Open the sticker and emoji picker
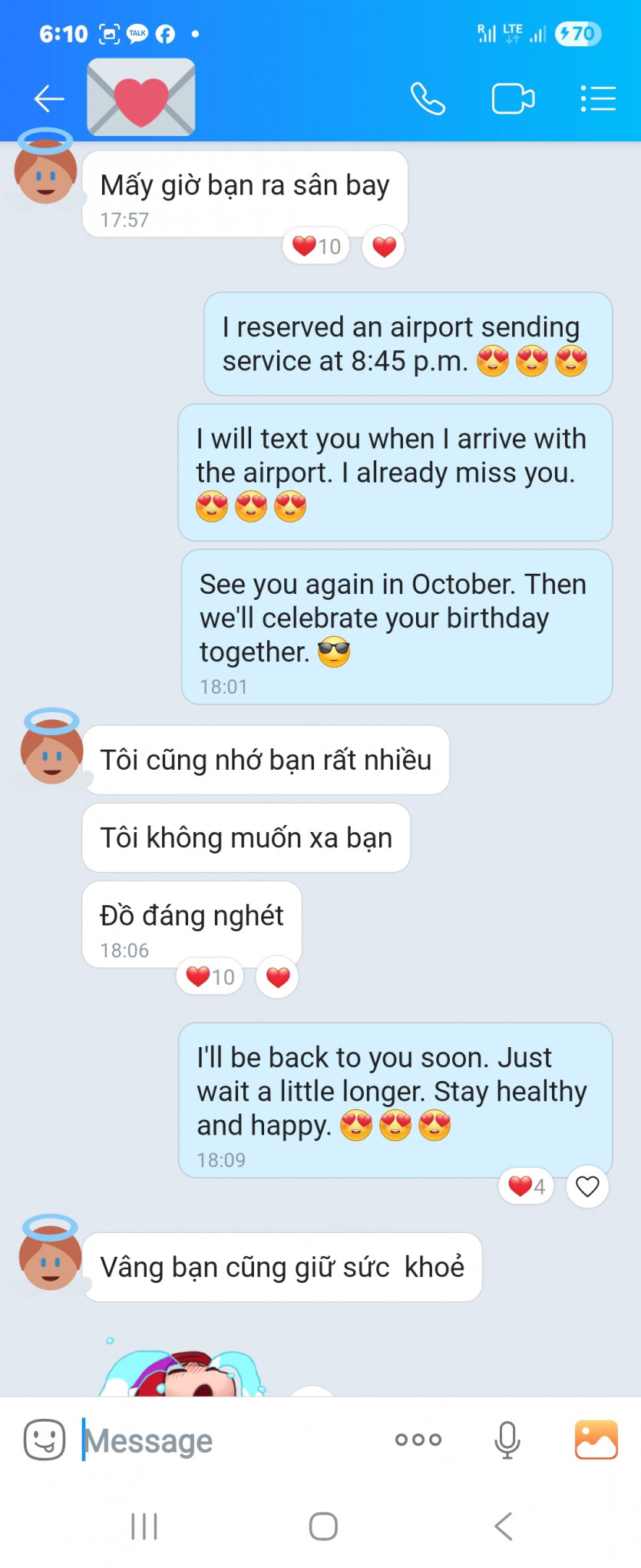The height and width of the screenshot is (1568, 641). coord(45,1440)
